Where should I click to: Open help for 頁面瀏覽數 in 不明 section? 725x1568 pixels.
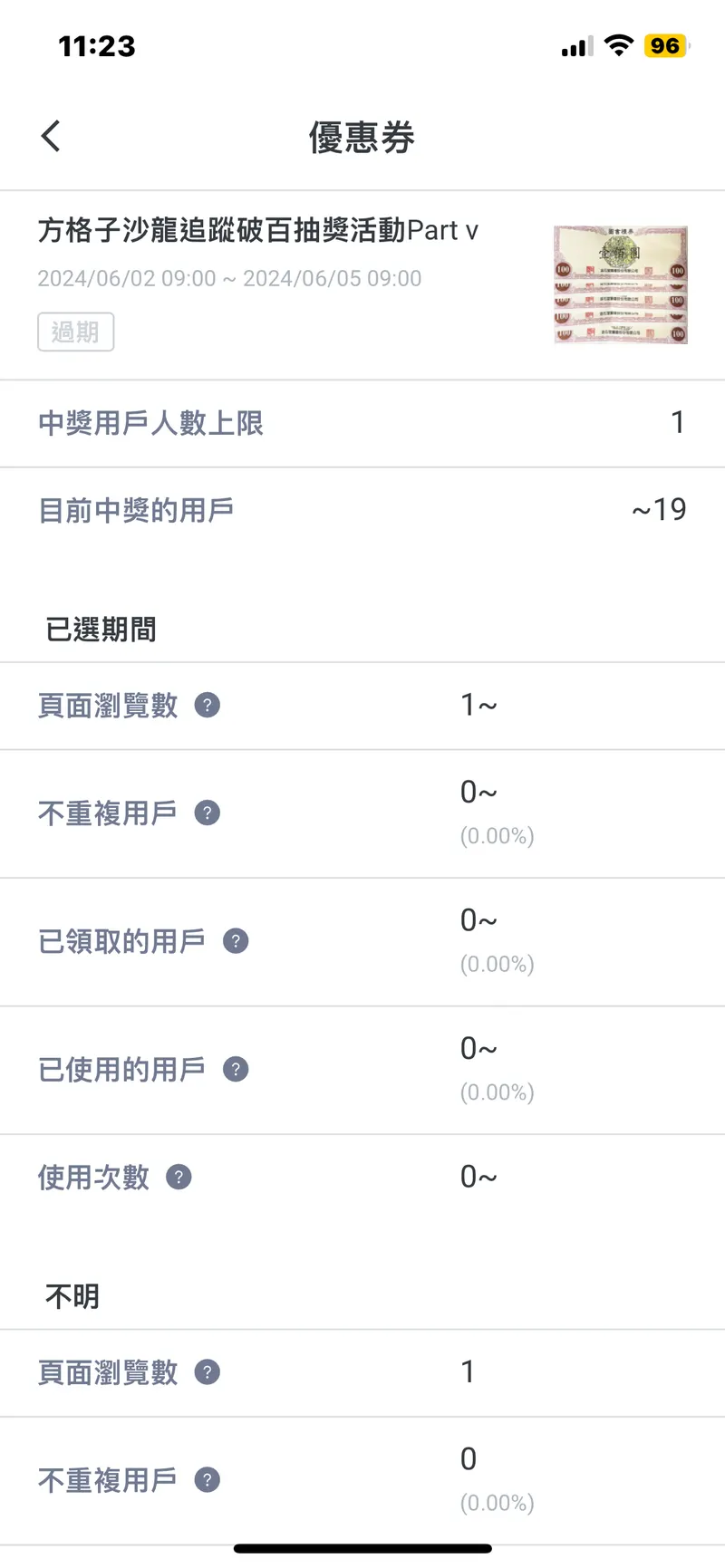pyautogui.click(x=208, y=1372)
